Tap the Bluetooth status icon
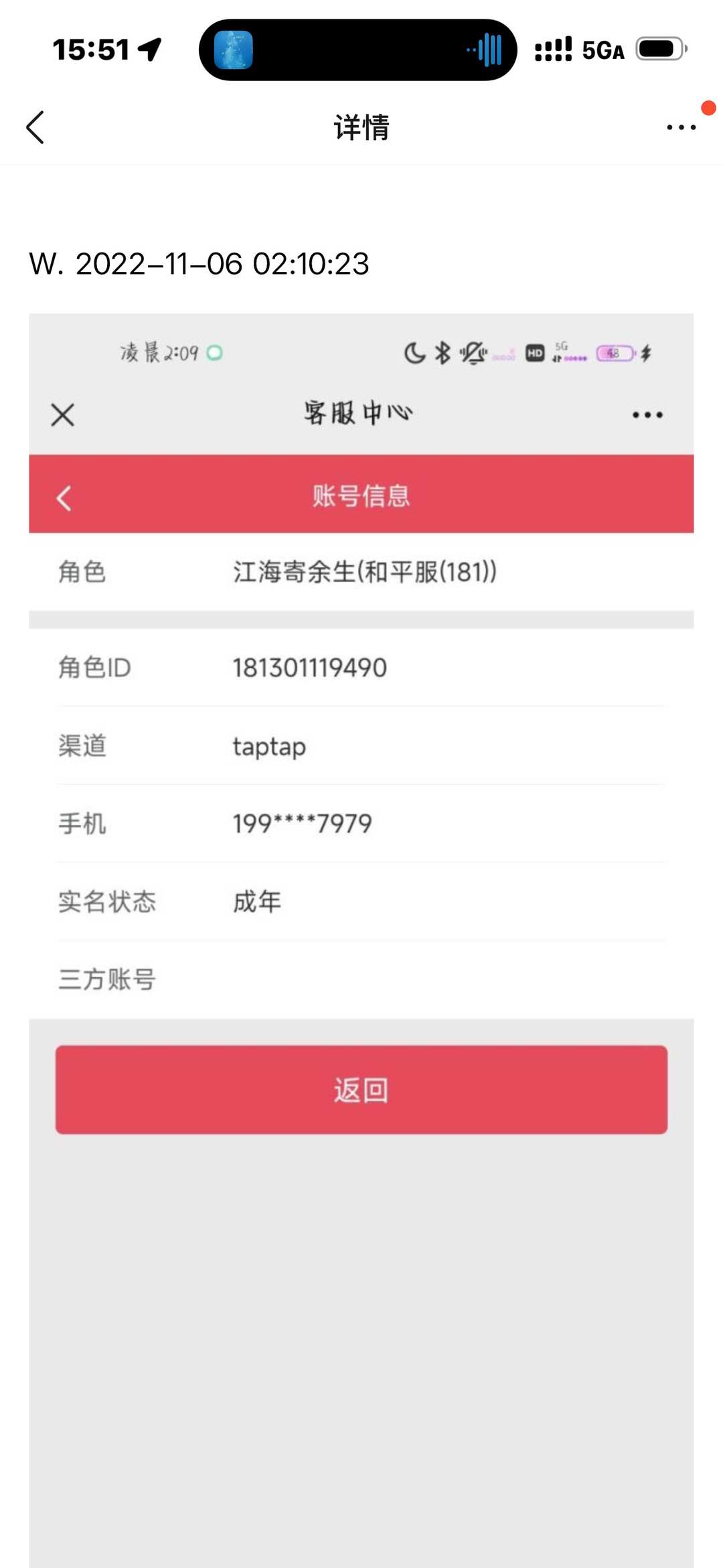The width and height of the screenshot is (723, 1568). (x=441, y=353)
